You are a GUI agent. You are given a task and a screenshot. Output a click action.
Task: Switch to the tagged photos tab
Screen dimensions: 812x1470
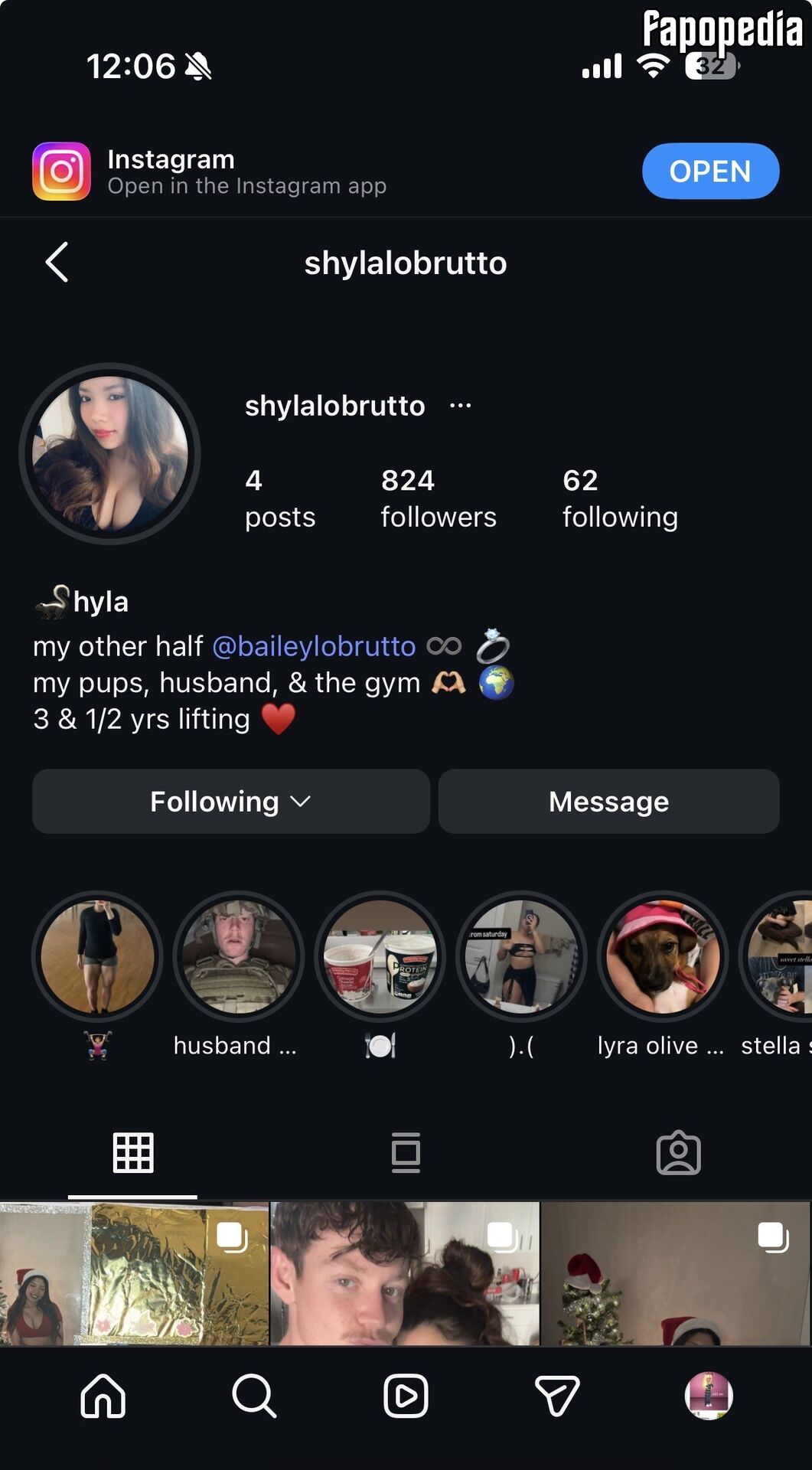click(x=678, y=1152)
